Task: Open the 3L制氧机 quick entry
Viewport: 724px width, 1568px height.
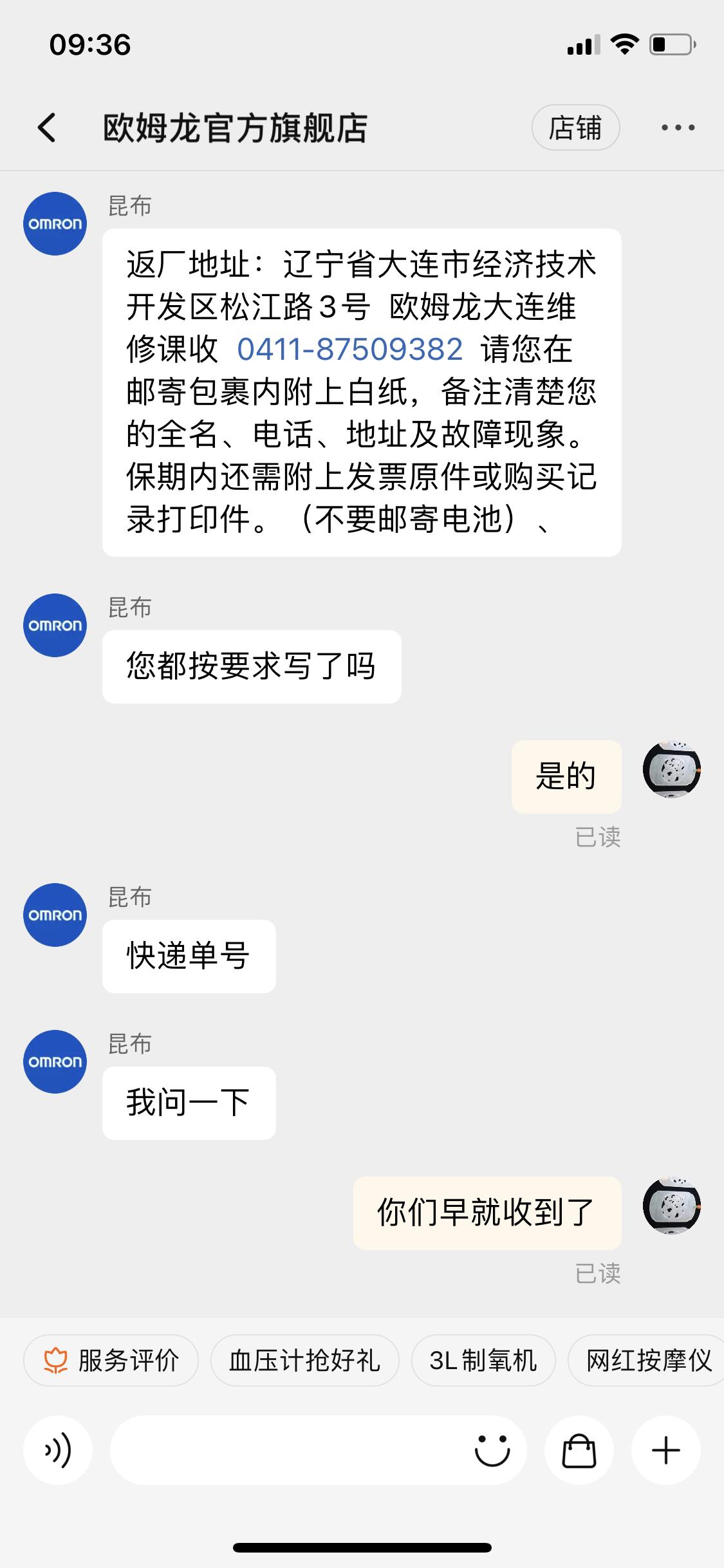Action: tap(483, 1360)
